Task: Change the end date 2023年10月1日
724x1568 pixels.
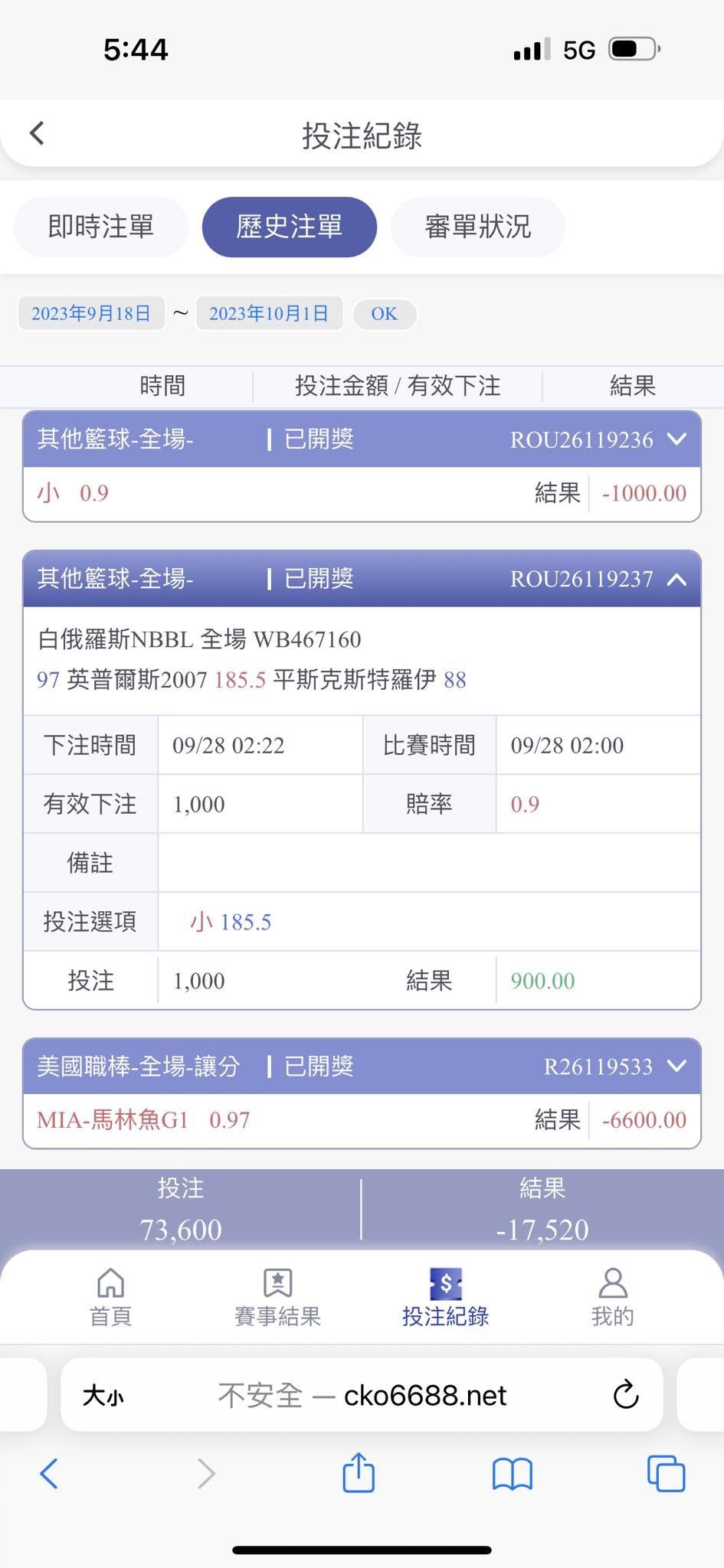Action: coord(269,313)
